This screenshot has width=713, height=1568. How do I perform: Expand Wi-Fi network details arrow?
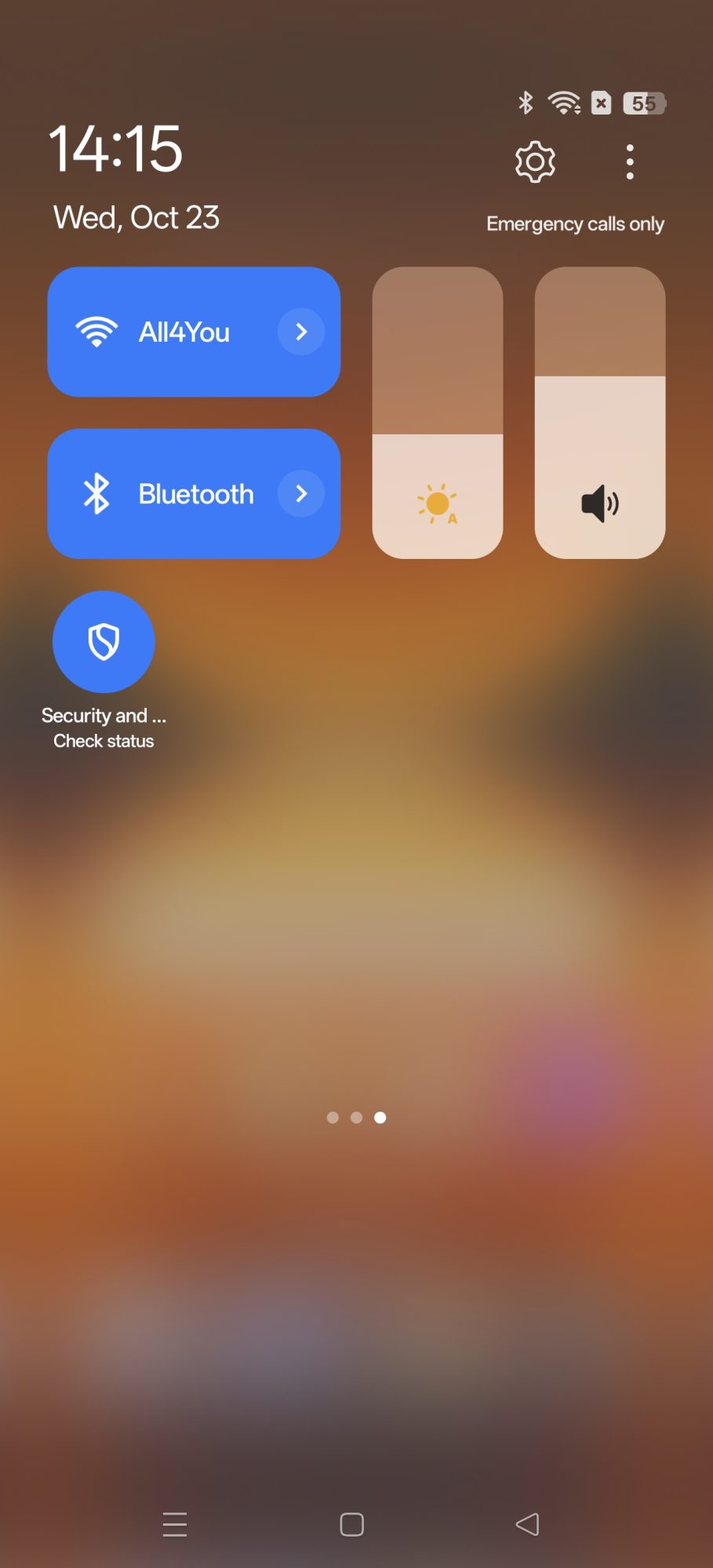pos(301,332)
